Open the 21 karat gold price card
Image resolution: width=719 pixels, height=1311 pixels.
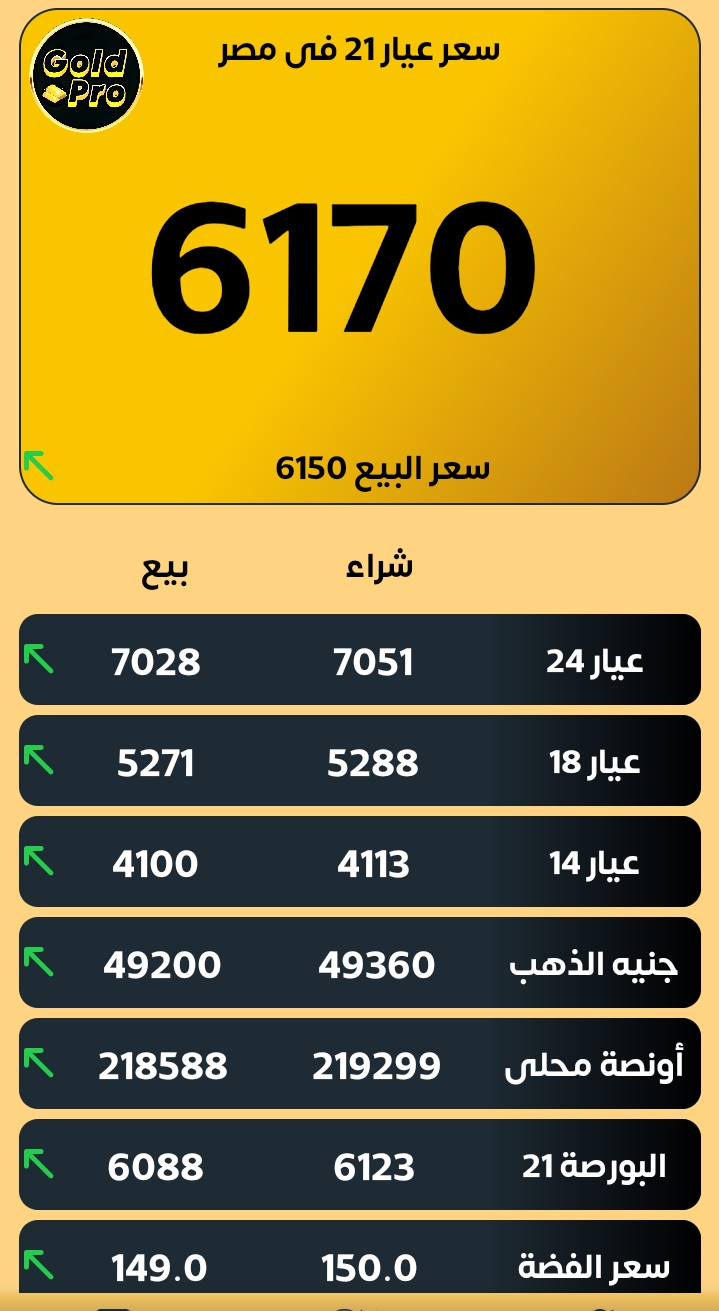(359, 256)
